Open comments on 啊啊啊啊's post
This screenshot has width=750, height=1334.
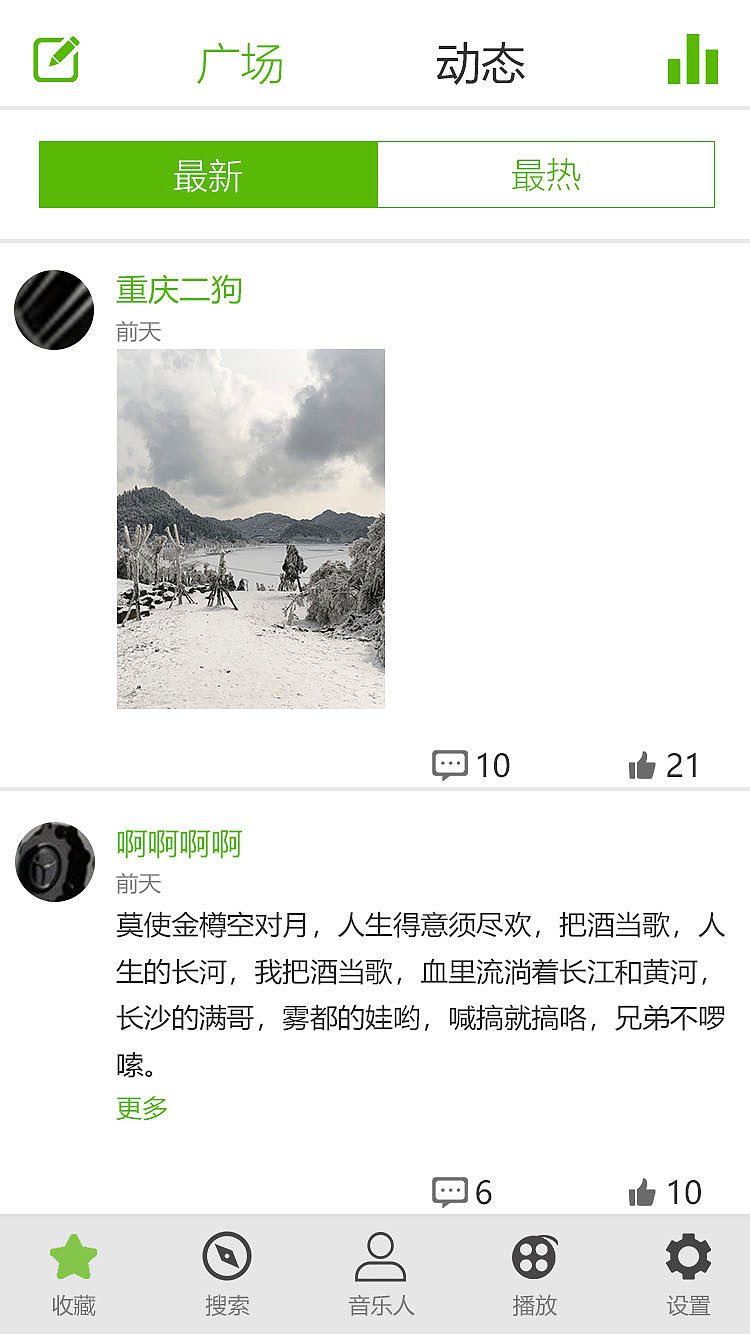tap(452, 1190)
